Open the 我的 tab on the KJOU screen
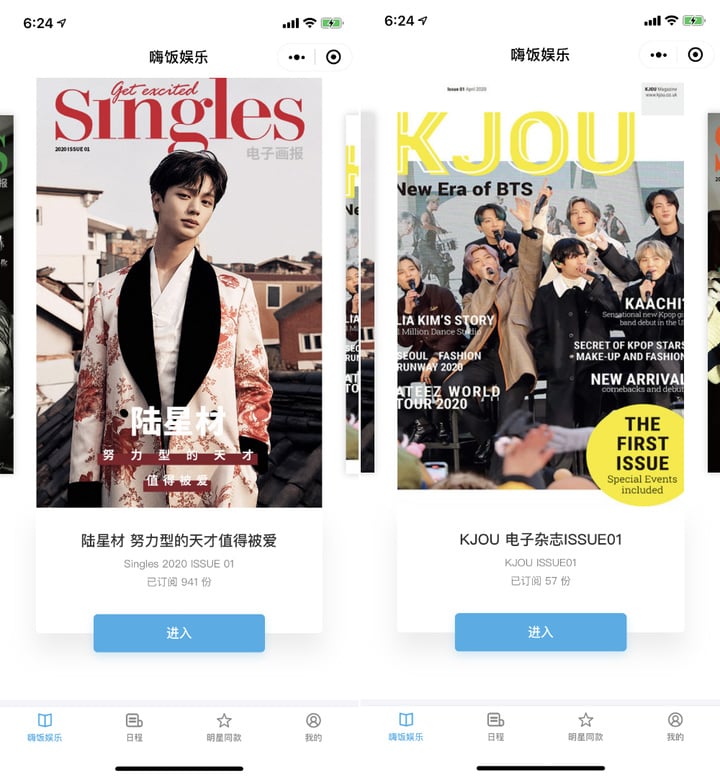Viewport: 720px width, 778px height. point(675,727)
